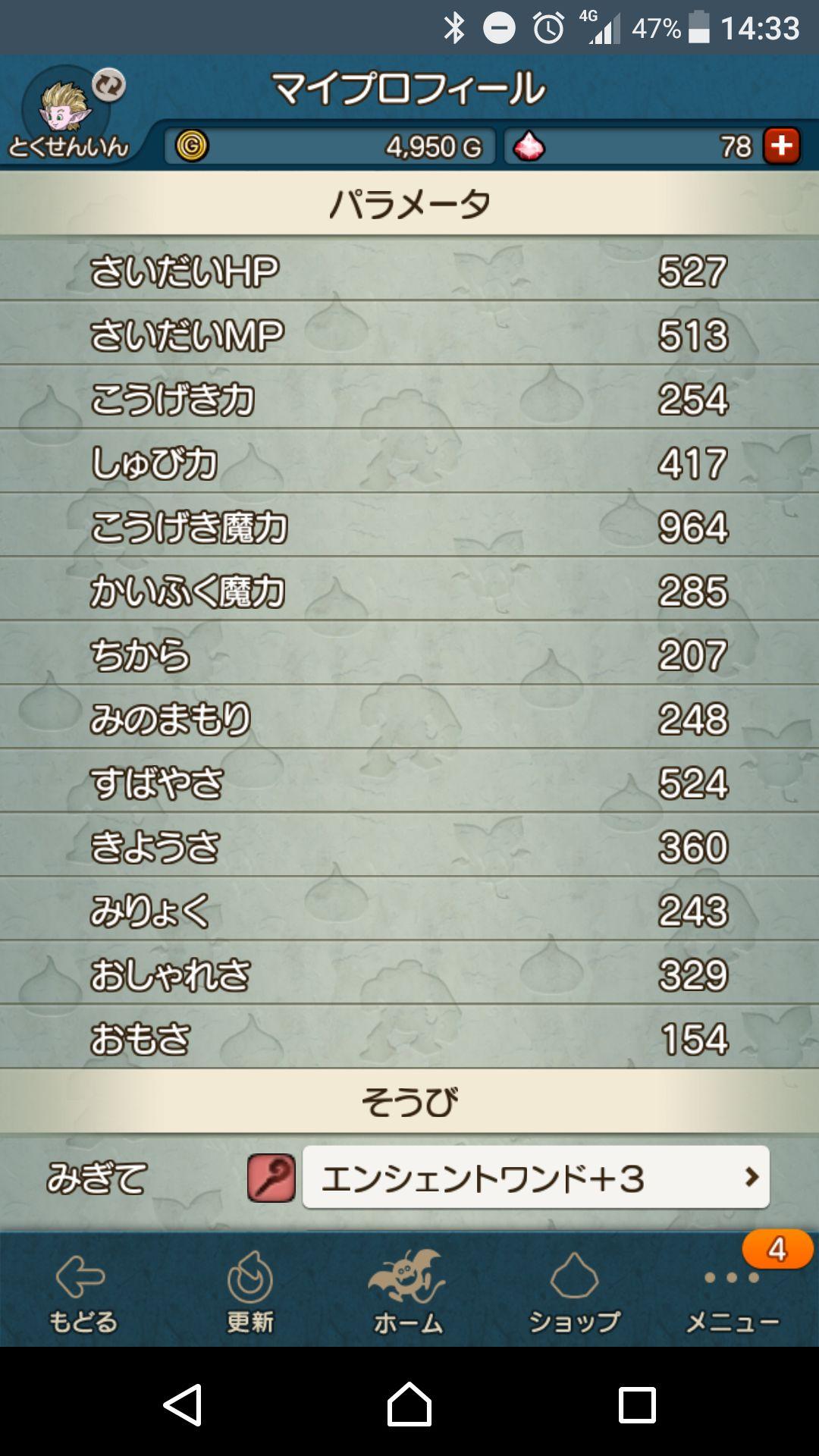
Task: Tap the Android system home button
Action: [409, 1404]
